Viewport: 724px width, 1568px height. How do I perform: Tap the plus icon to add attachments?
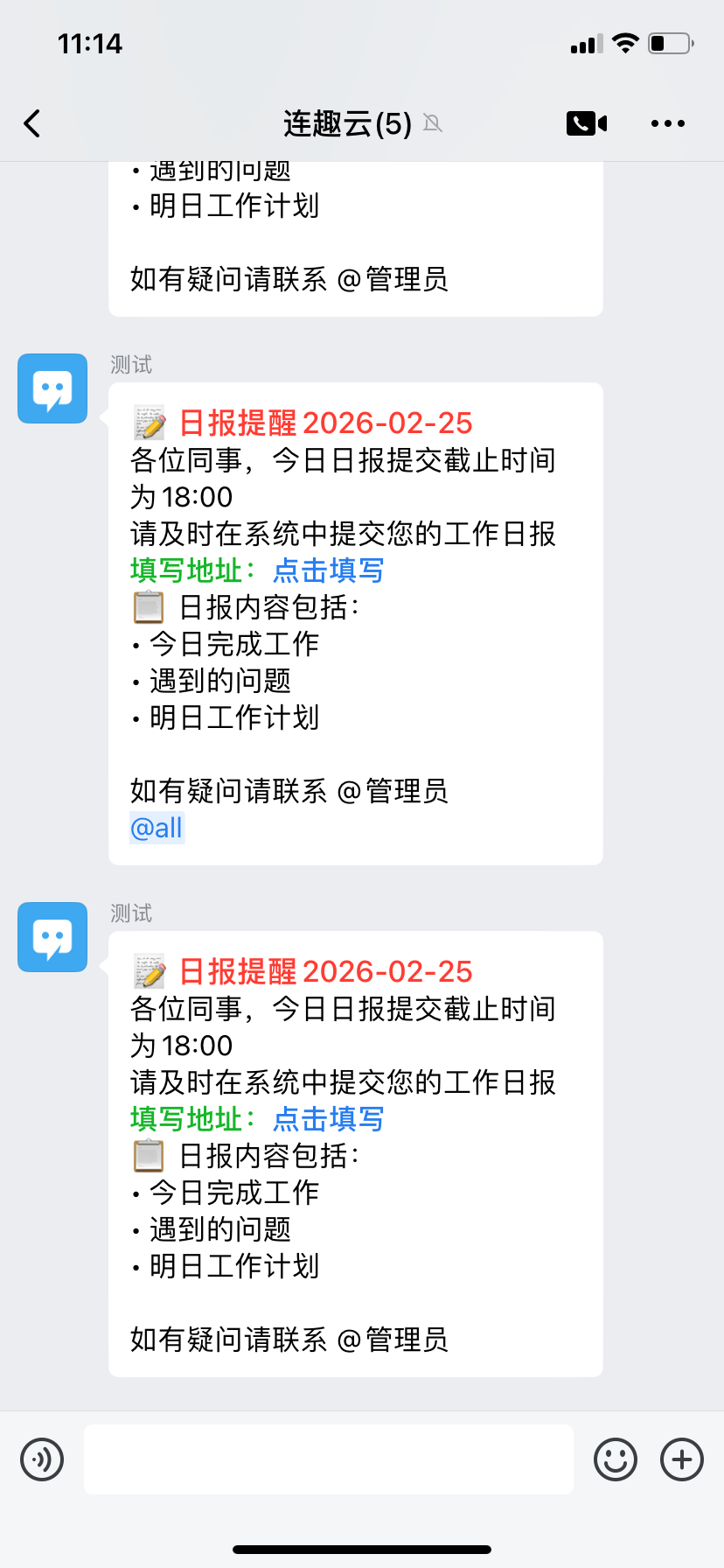[x=681, y=1459]
